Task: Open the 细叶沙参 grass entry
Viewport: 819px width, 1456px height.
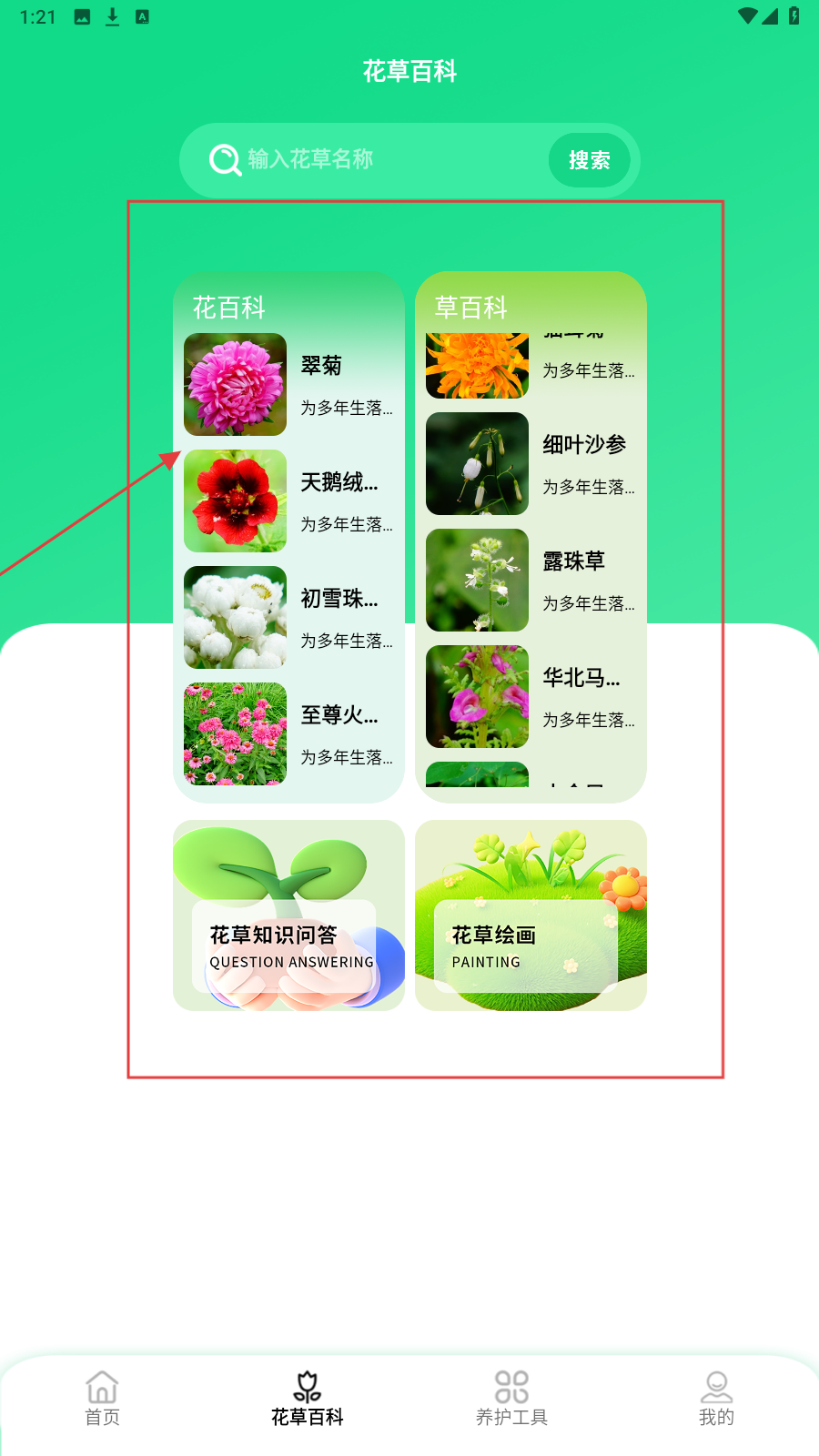Action: coord(531,464)
